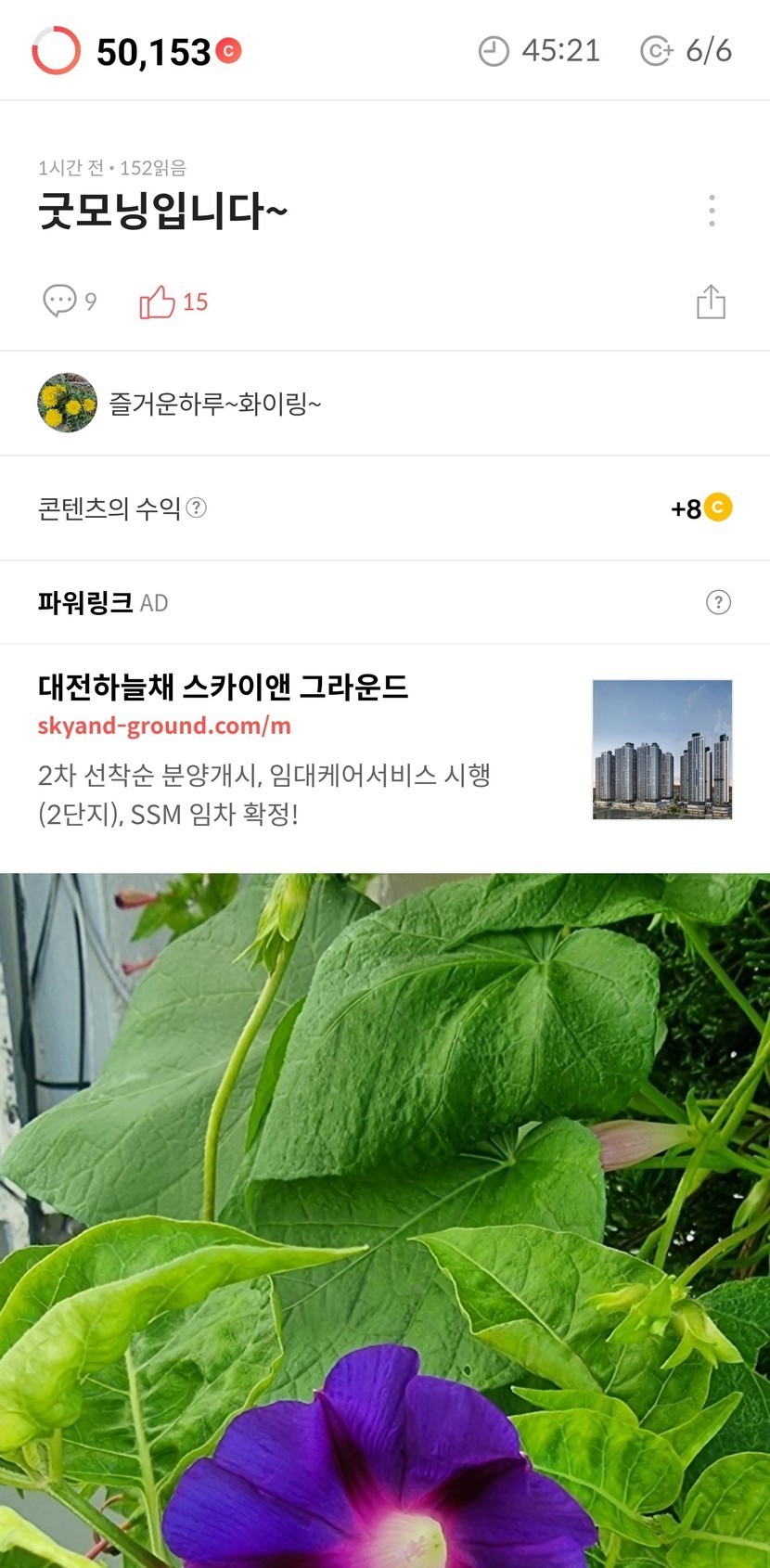Share this post
The height and width of the screenshot is (1568, 770).
tap(711, 302)
